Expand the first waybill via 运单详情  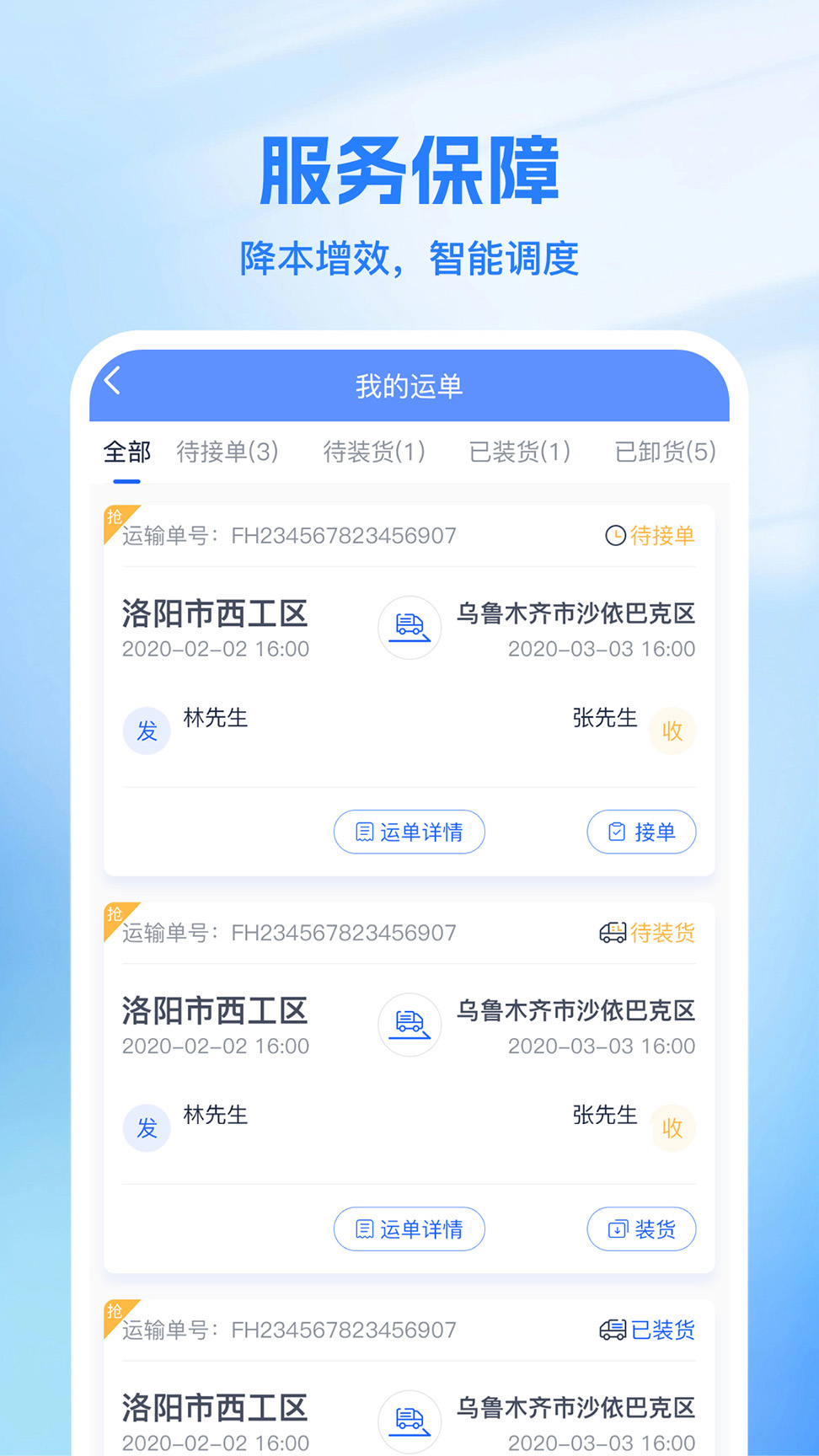tap(409, 832)
